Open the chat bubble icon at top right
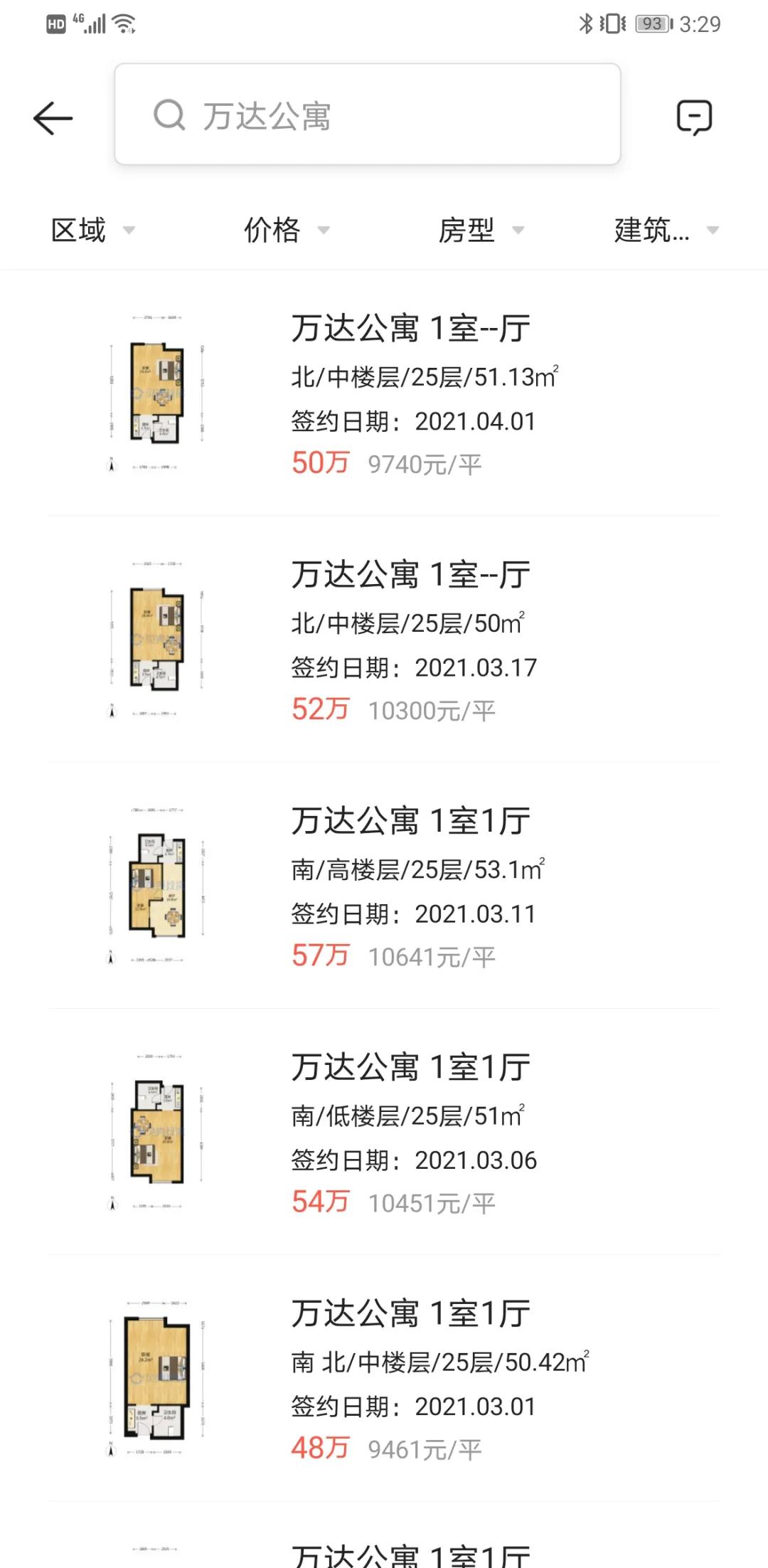768x1568 pixels. pos(695,117)
